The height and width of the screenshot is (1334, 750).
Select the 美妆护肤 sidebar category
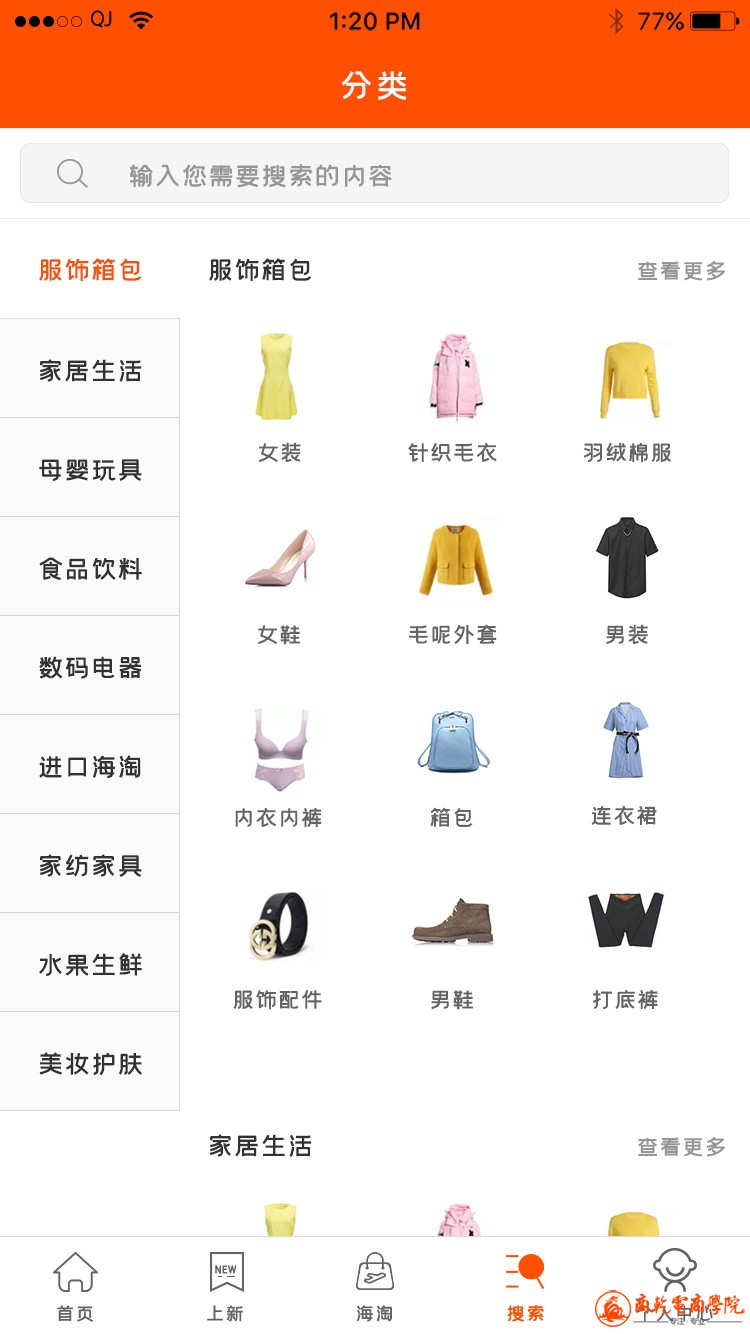point(90,1063)
